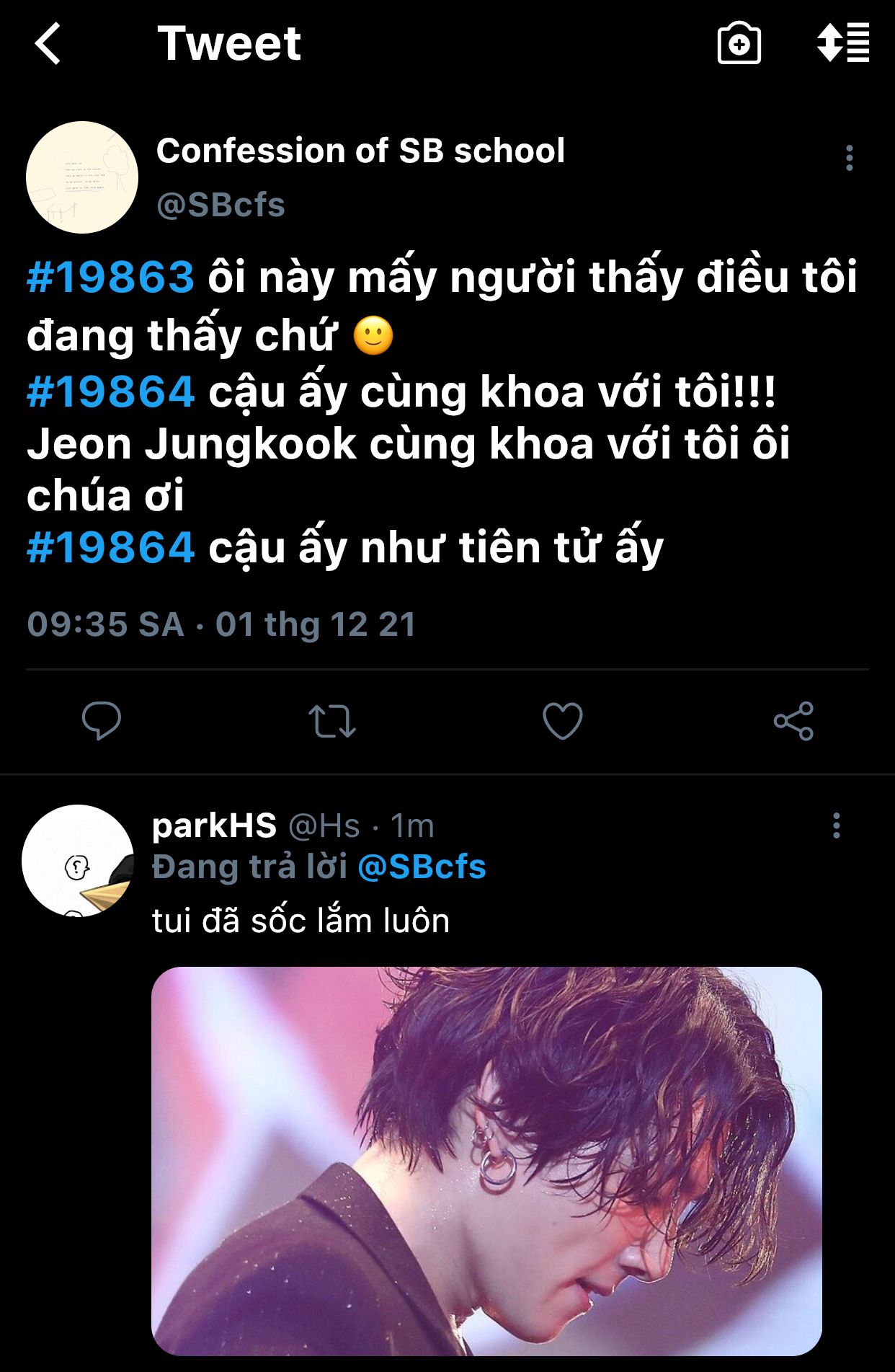The height and width of the screenshot is (1372, 895).
Task: Open the @SBcfs handle under account name
Action: tap(221, 205)
